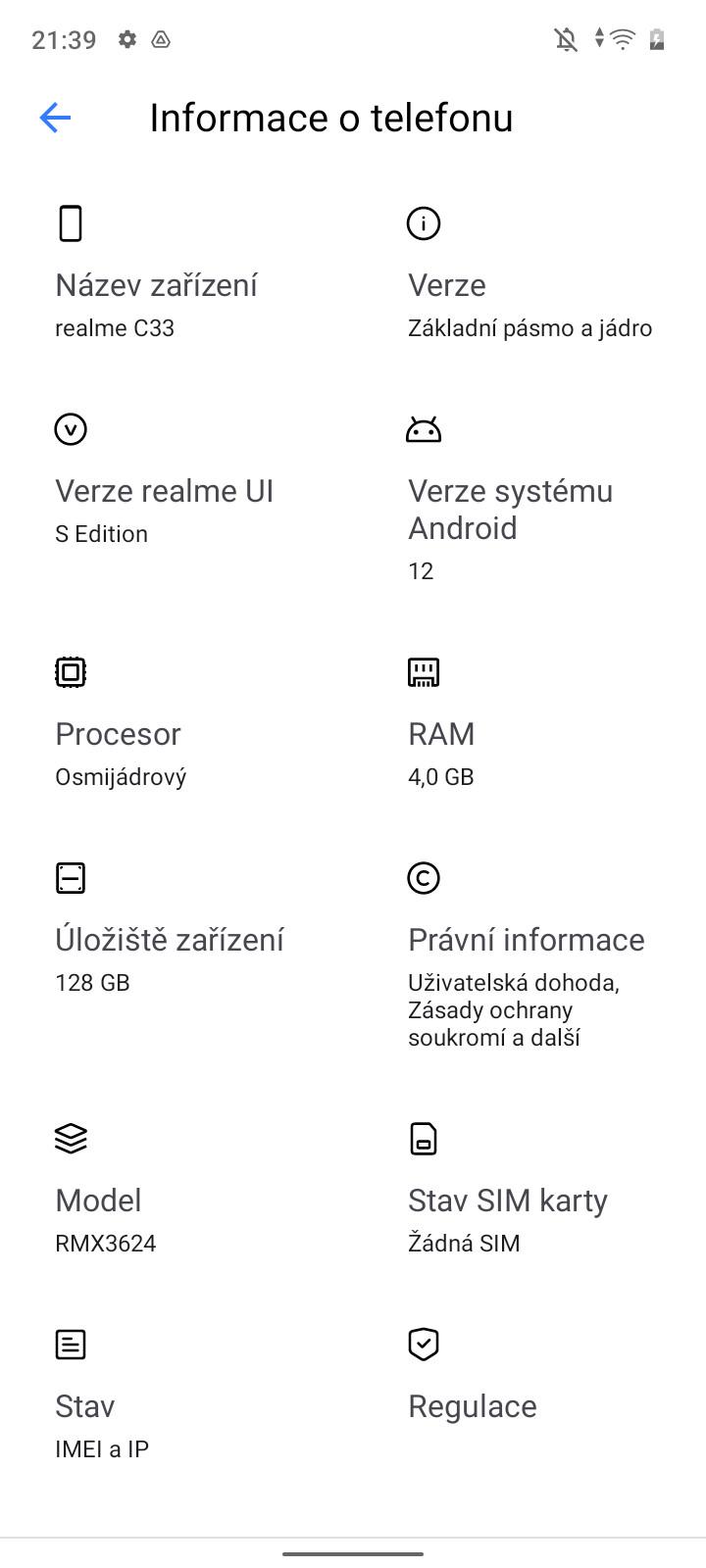The height and width of the screenshot is (1568, 706).
Task: Open Stav IMEI a IP
Action: tap(176, 1396)
